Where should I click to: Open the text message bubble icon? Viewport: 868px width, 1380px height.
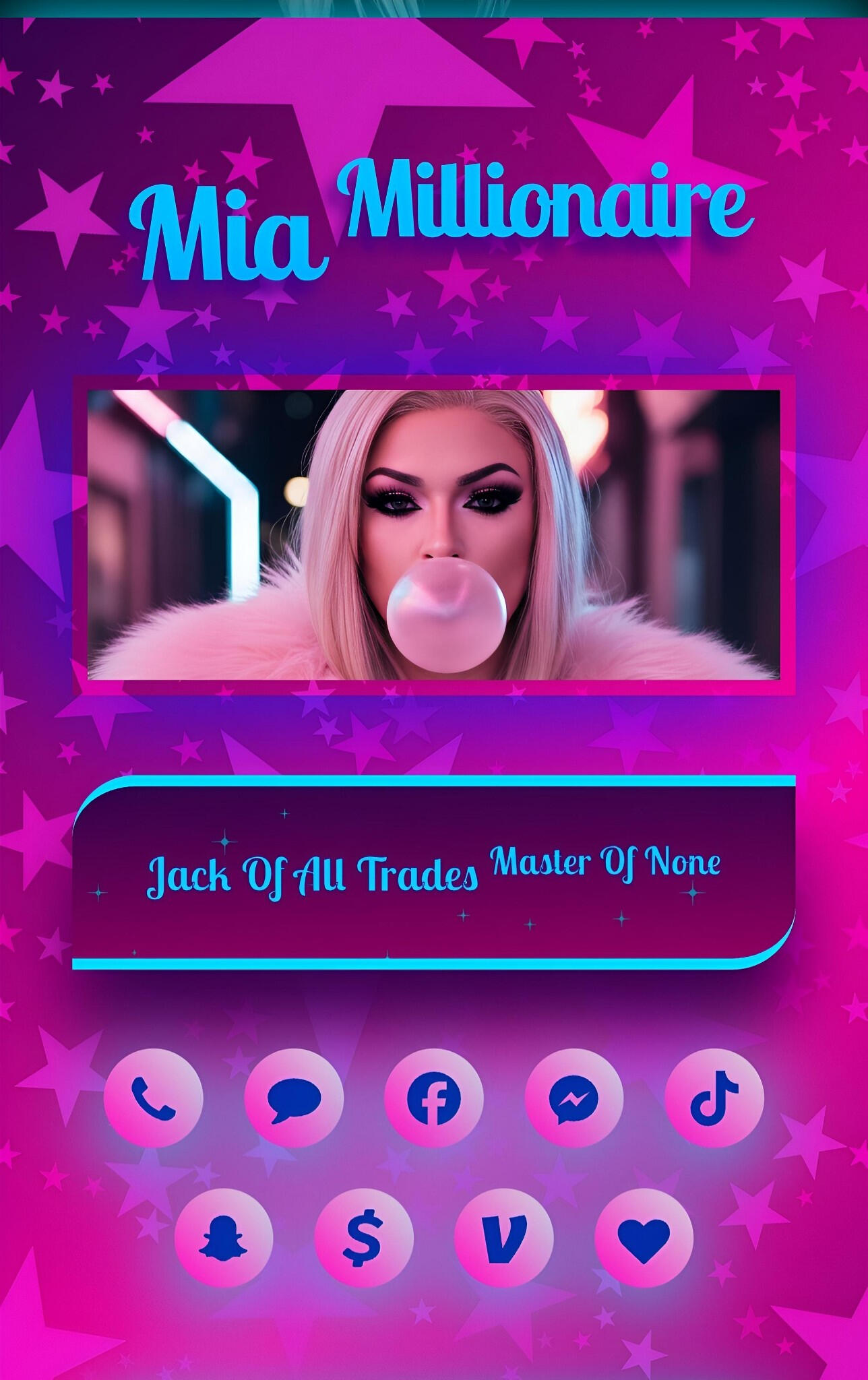(293, 1098)
